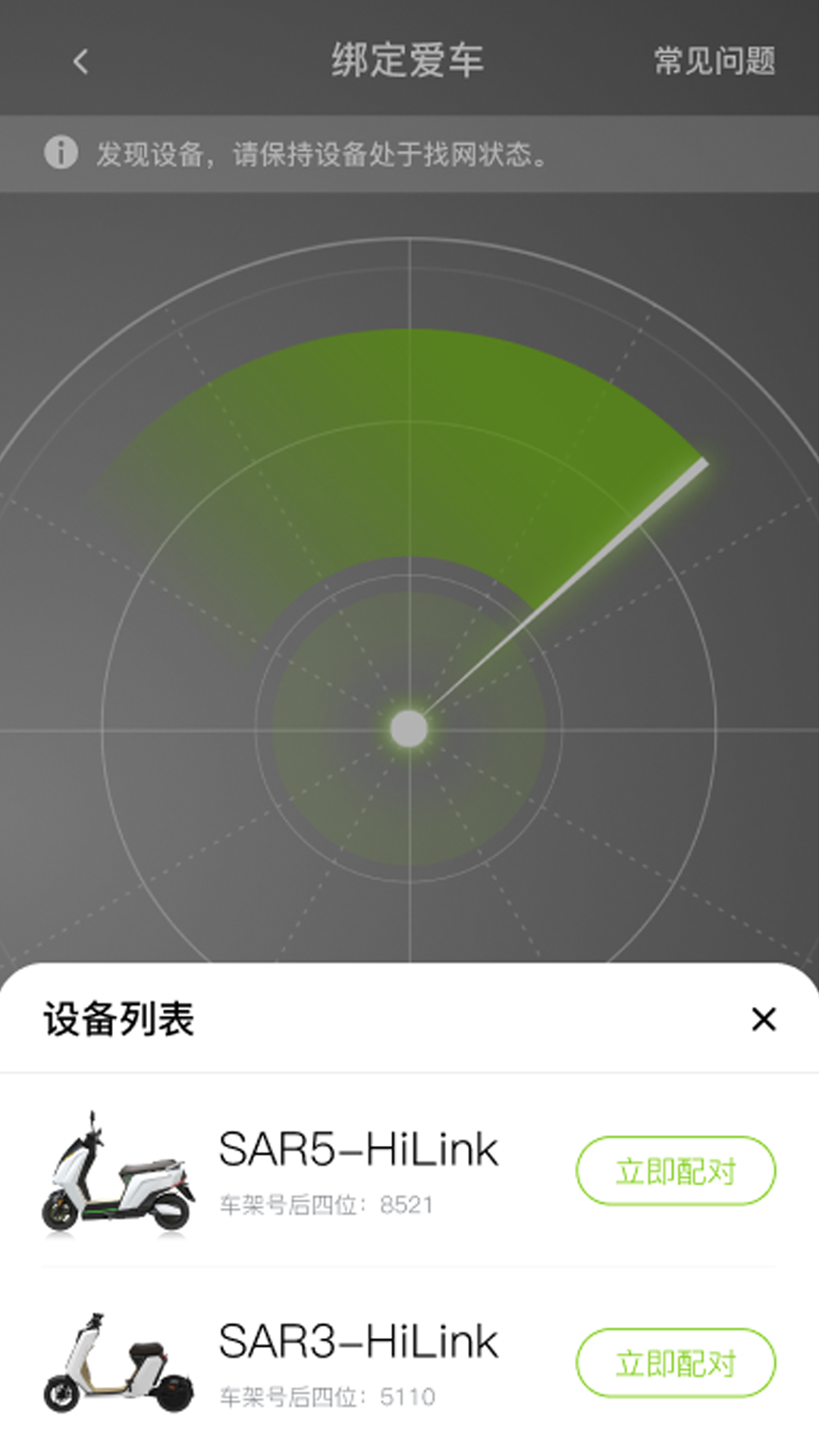The image size is (819, 1456).
Task: Go back from the 绑定爱车 page
Action: [x=81, y=61]
